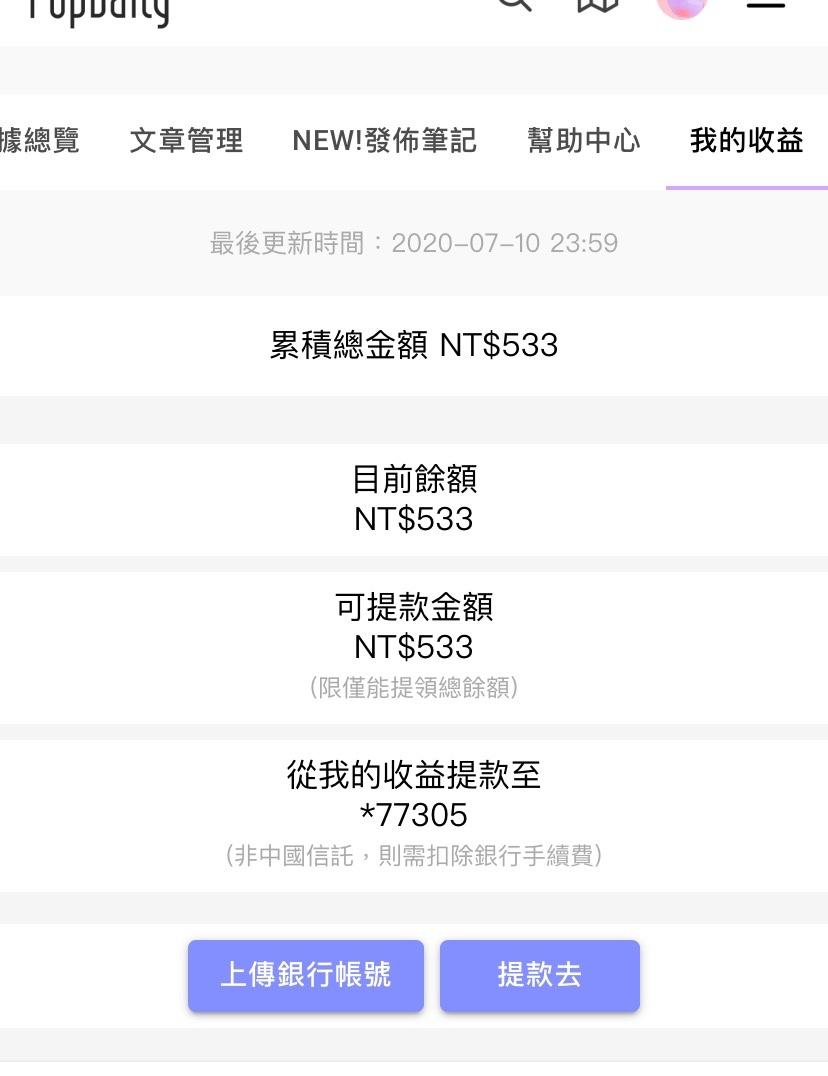Screen dimensions: 828x1076
Task: Open the map icon in the header
Action: pyautogui.click(x=597, y=4)
